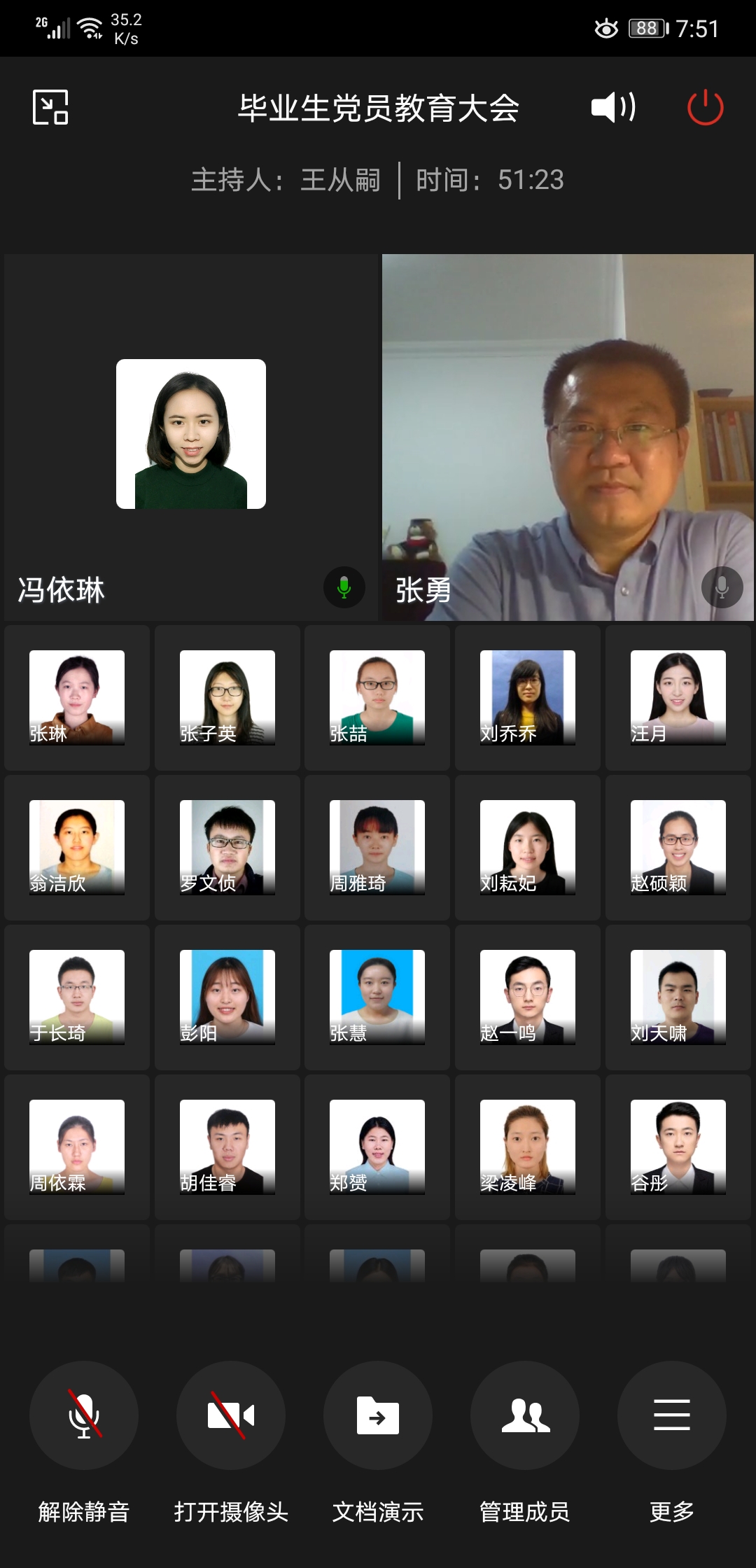Open the 更多 menu
The height and width of the screenshot is (1568, 756).
coord(671,1415)
